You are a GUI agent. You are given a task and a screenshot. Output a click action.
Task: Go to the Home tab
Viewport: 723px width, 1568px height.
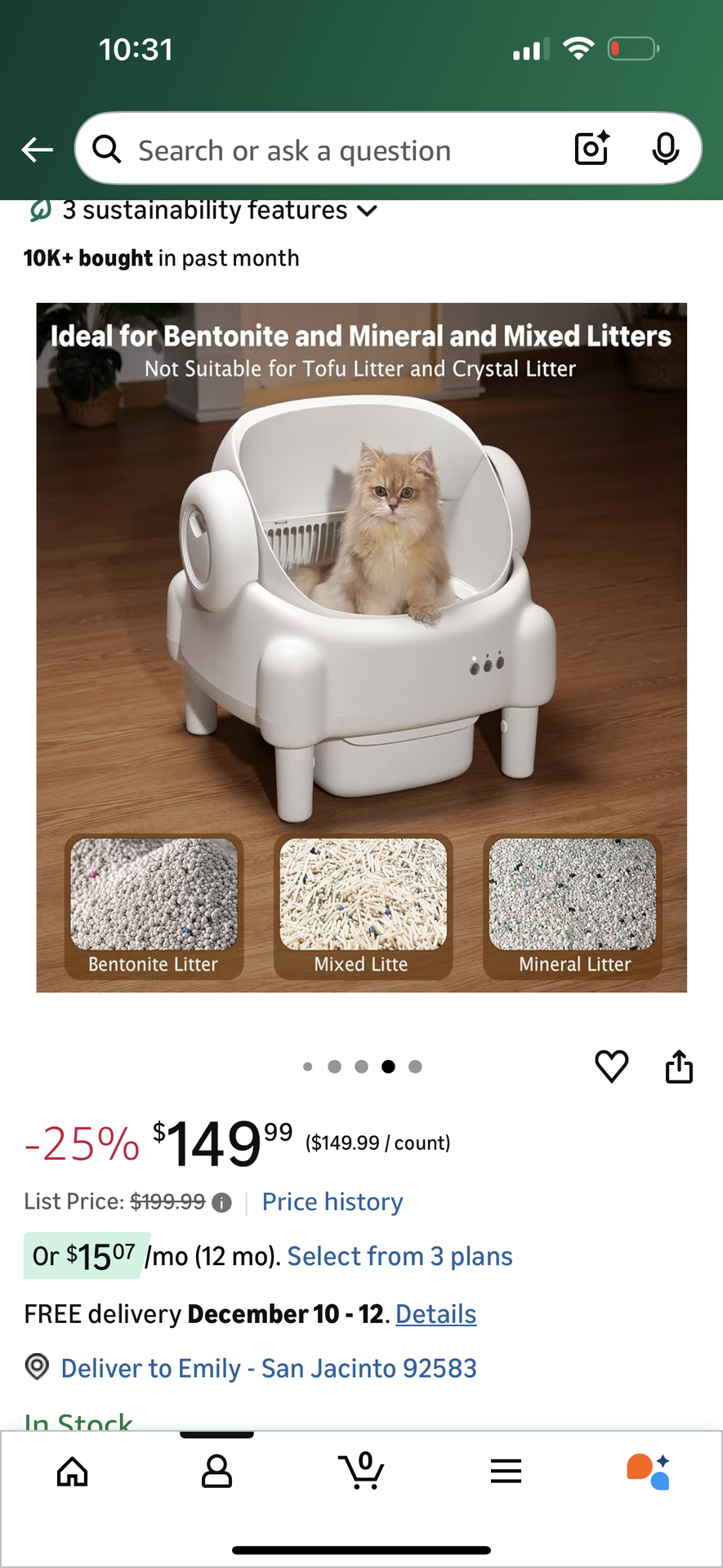click(72, 1472)
